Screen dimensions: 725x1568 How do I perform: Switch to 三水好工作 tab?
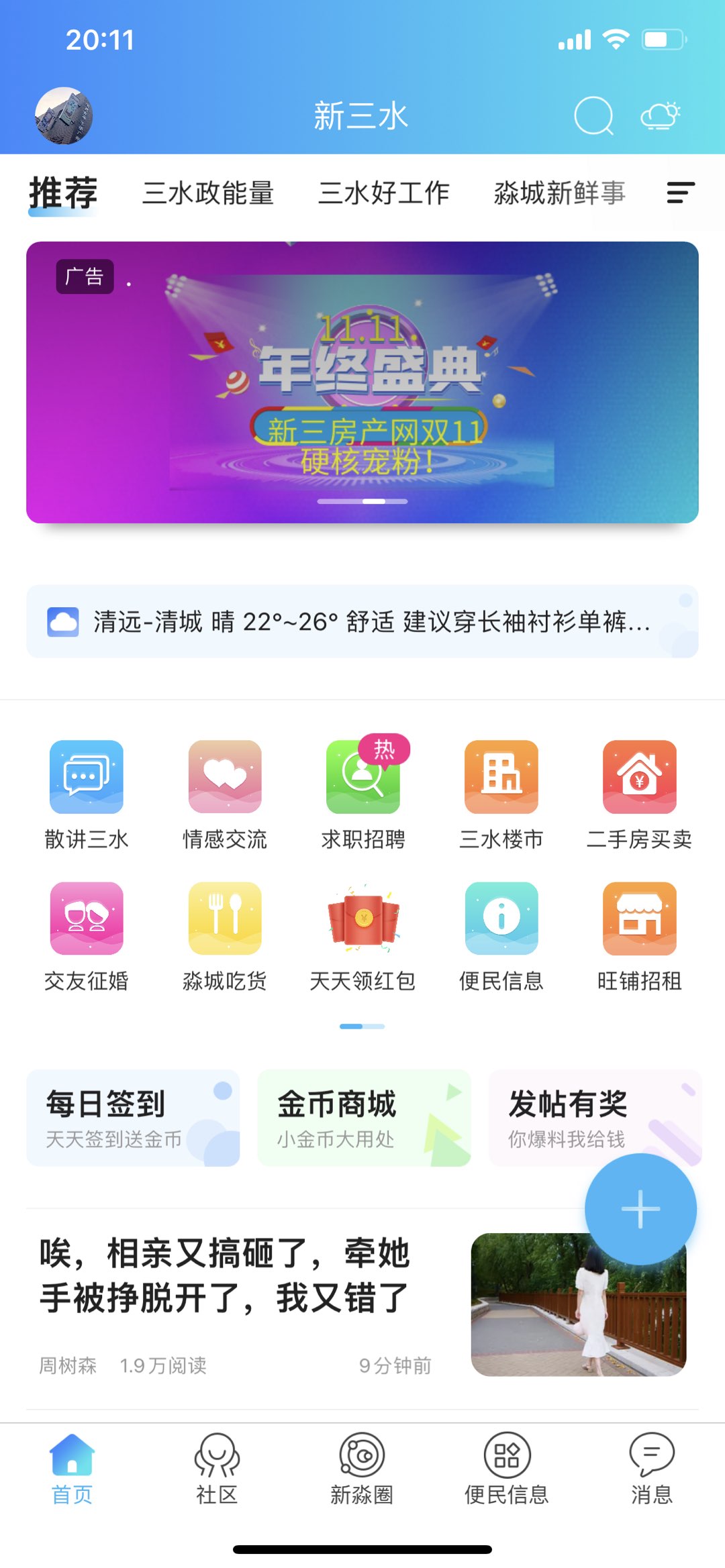[x=383, y=193]
